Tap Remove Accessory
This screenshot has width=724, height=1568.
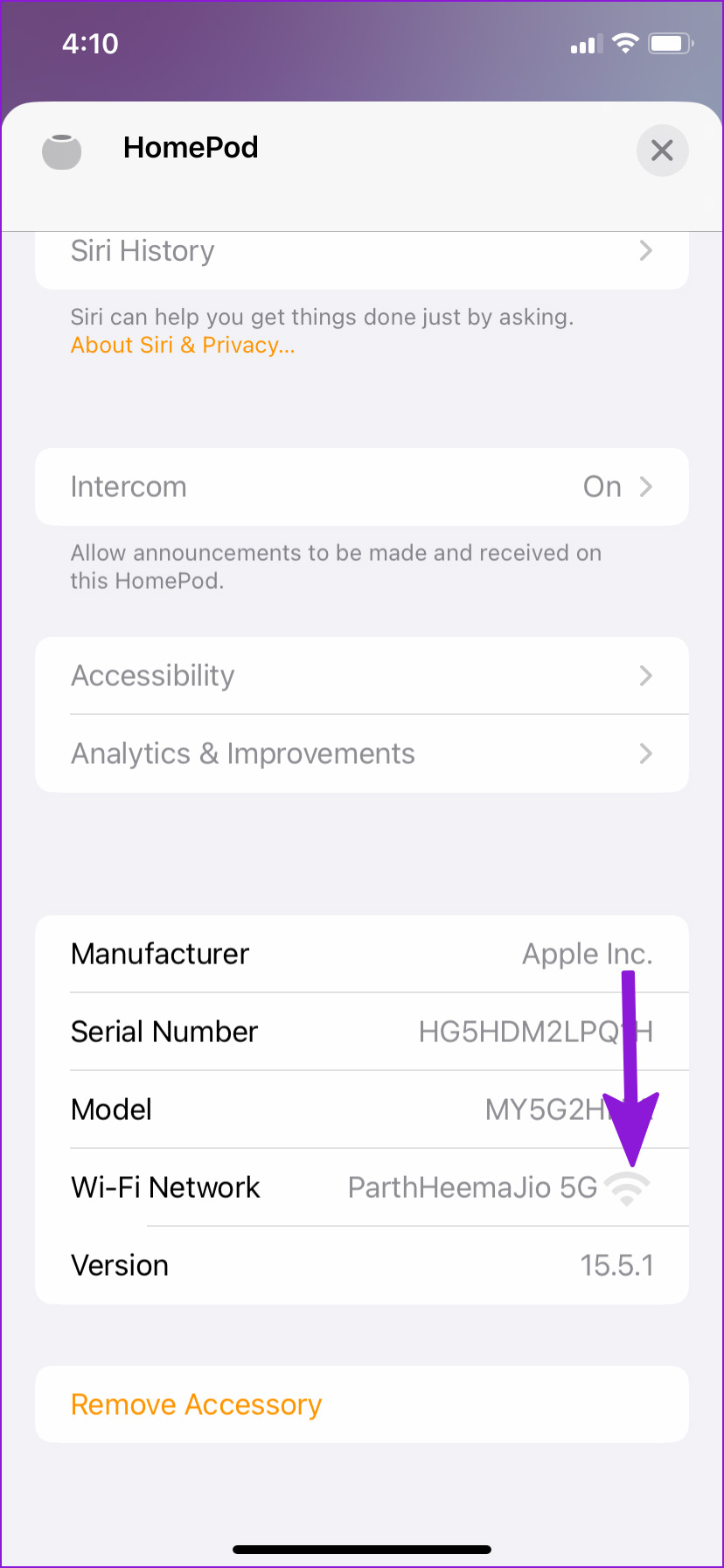197,1404
